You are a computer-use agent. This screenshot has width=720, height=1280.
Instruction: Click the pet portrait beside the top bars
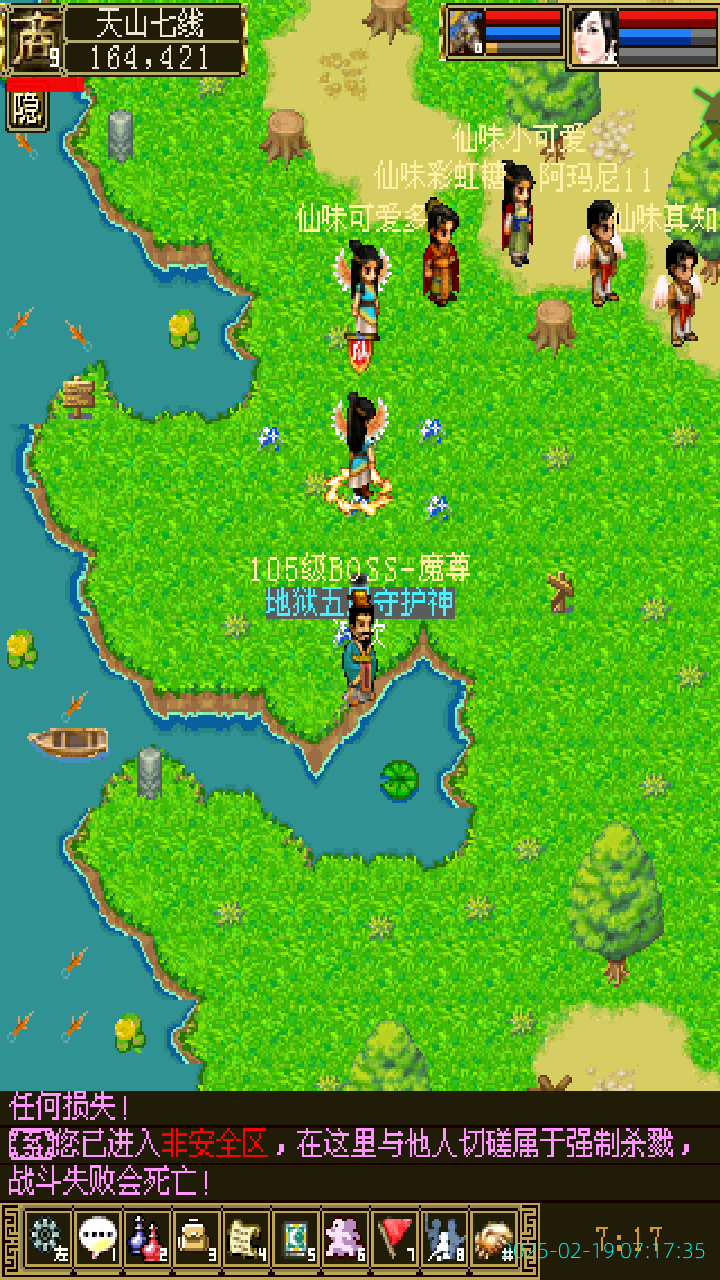click(466, 33)
